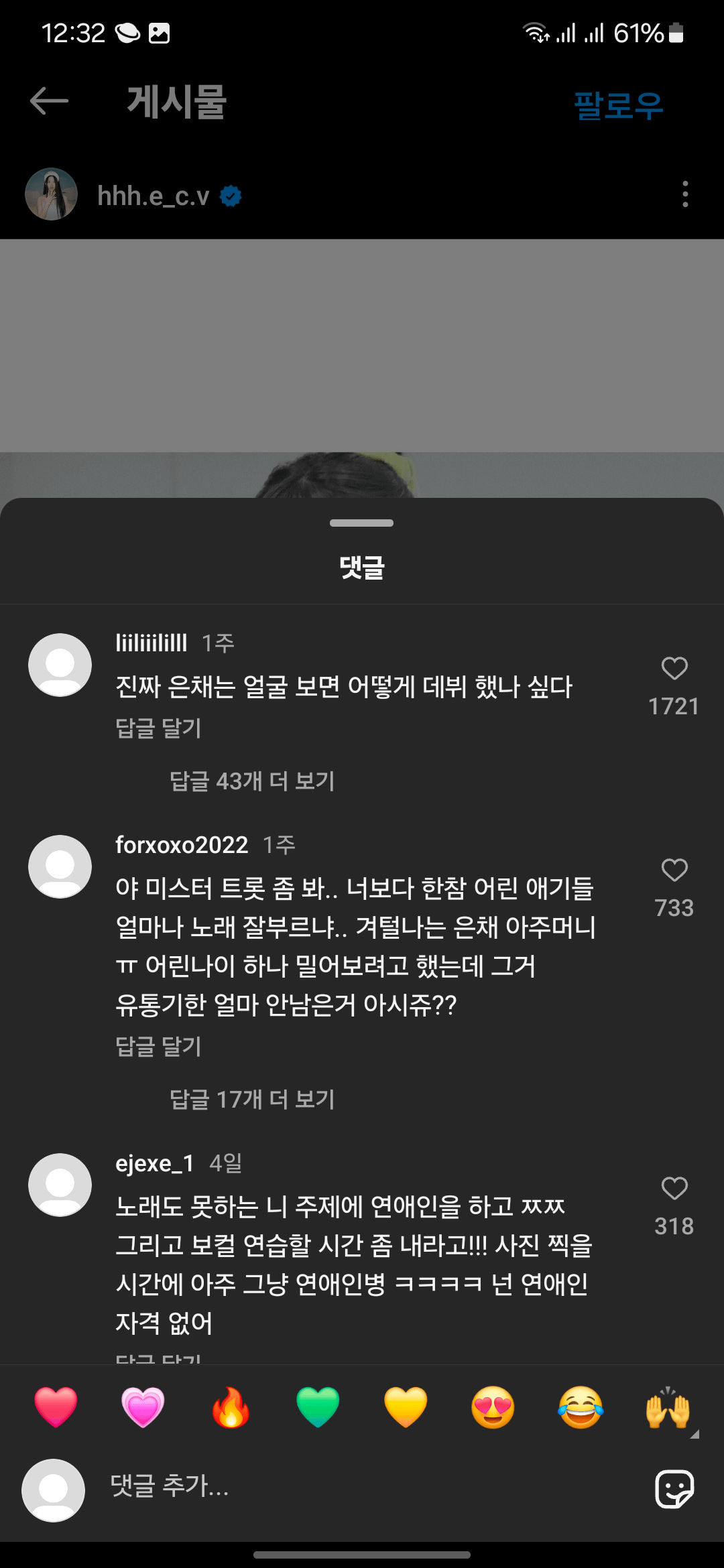Screen dimensions: 724x1568
Task: Open the post overflow menu
Action: [684, 194]
